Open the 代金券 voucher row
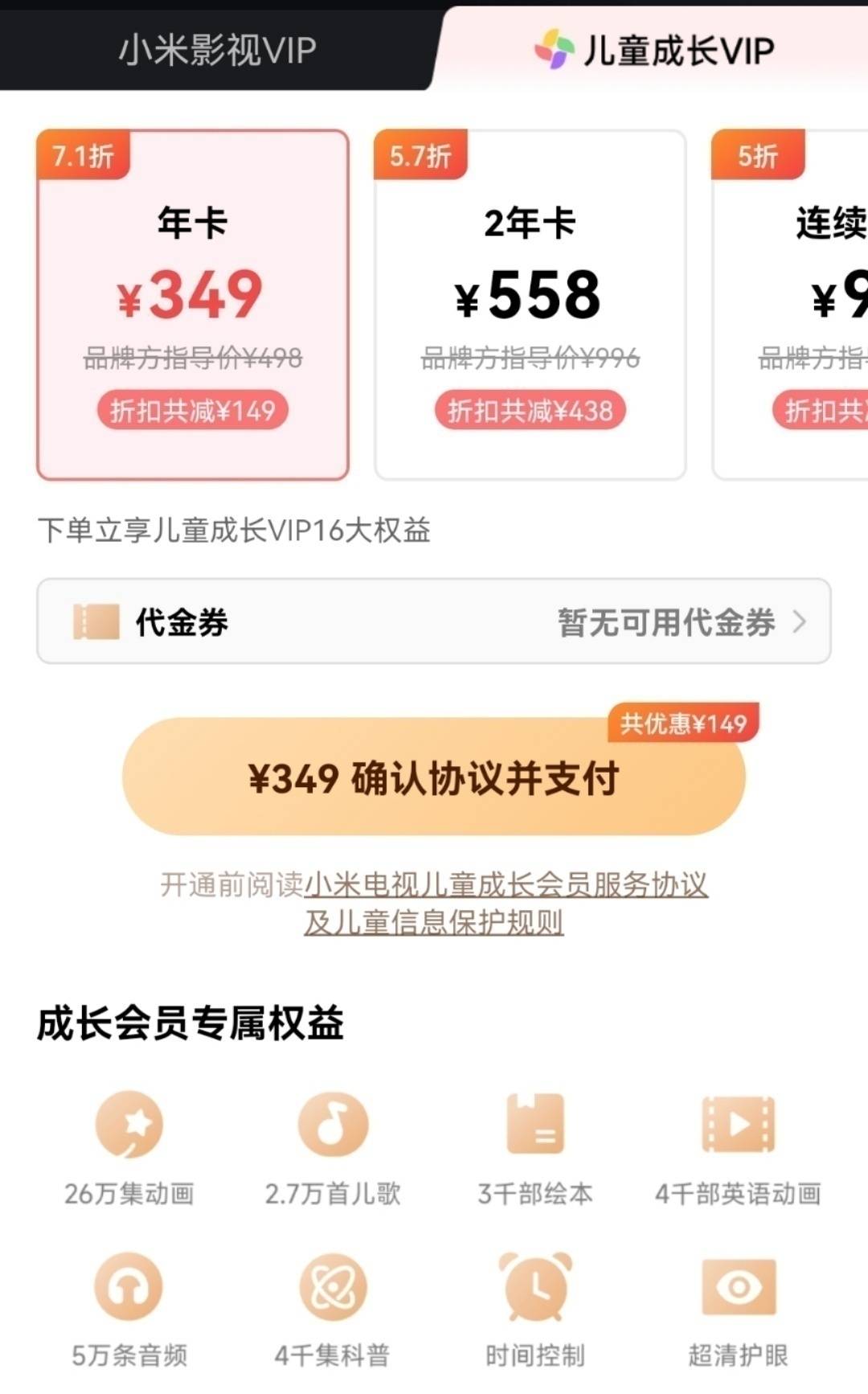Image resolution: width=868 pixels, height=1394 pixels. (x=434, y=621)
